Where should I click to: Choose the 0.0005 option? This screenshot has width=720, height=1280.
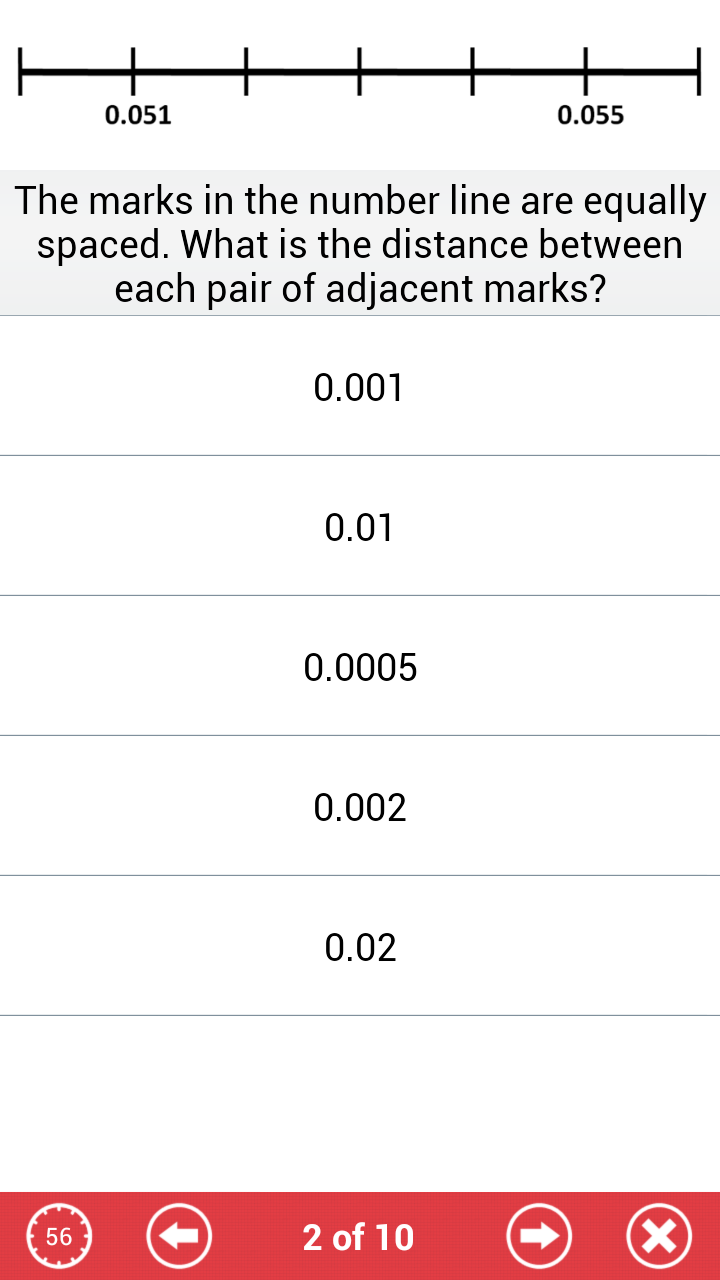(358, 666)
